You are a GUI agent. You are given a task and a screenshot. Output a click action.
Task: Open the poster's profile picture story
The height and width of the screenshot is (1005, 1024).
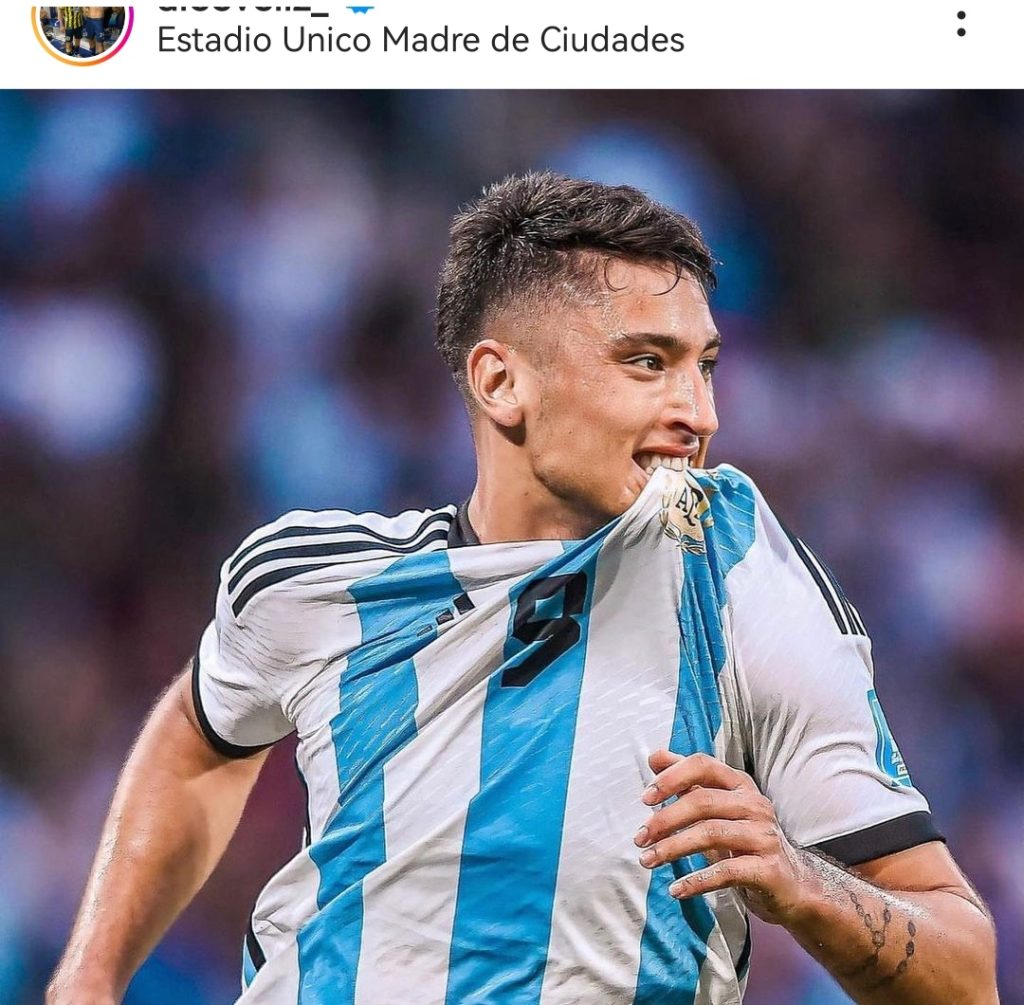(82, 28)
